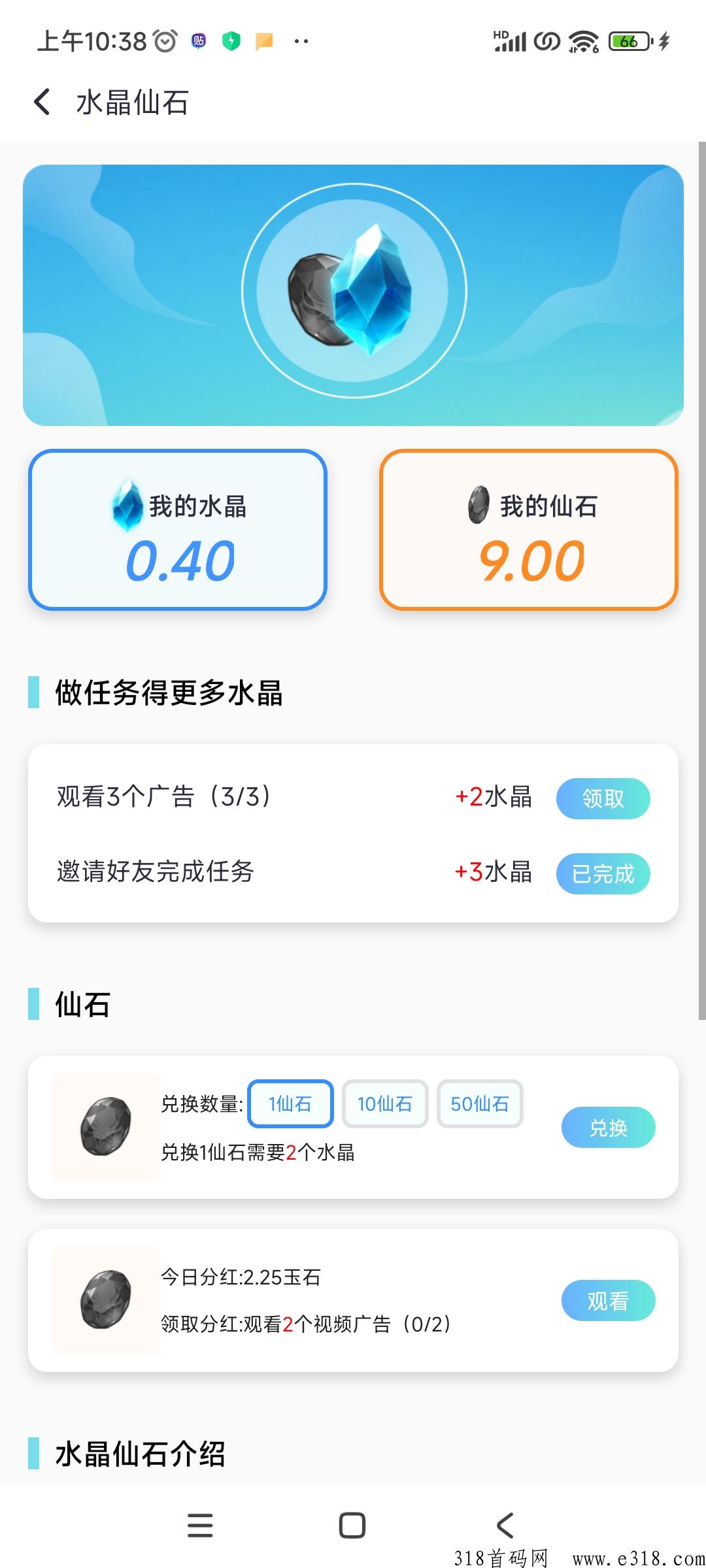Tap 已完成 for 邀请好友完成任务

click(x=603, y=873)
